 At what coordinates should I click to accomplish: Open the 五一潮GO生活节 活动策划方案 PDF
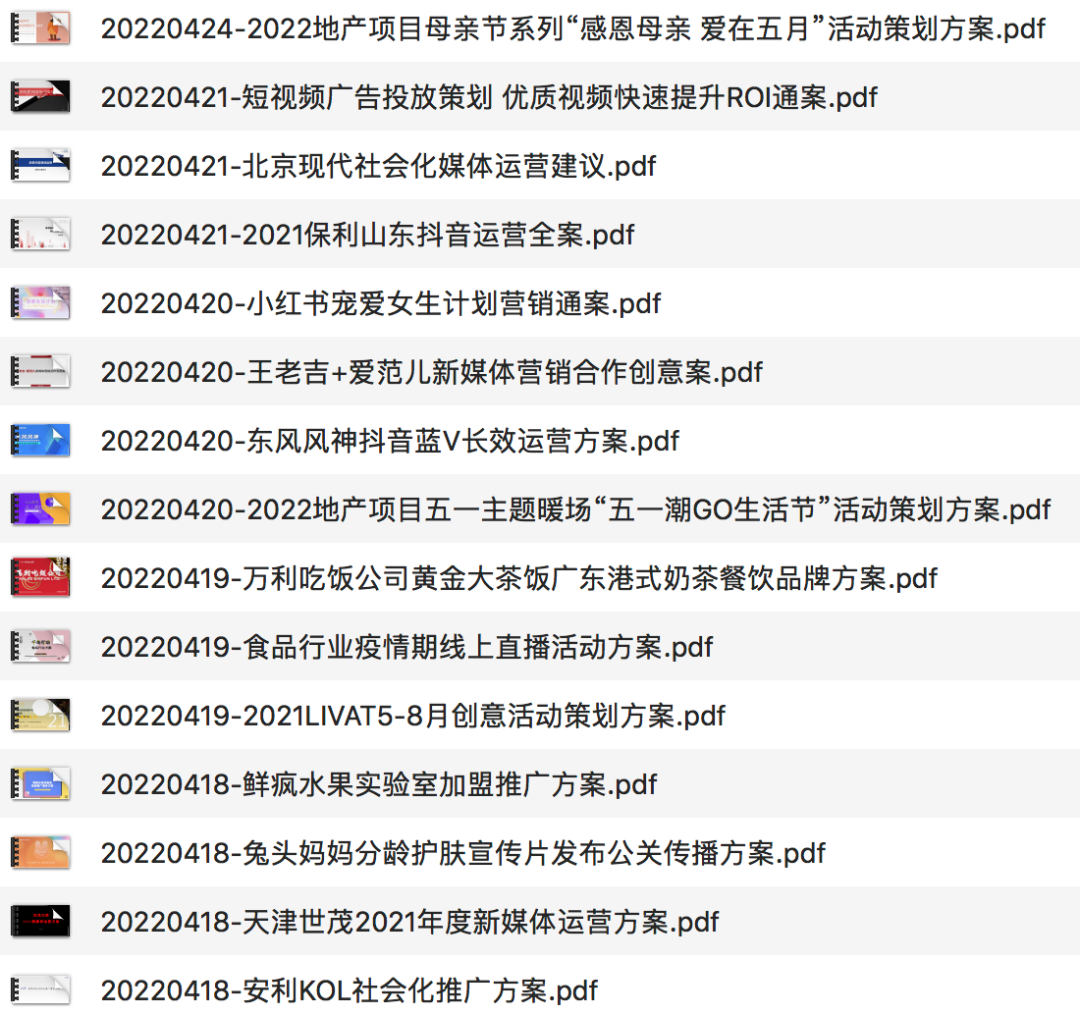click(x=575, y=510)
